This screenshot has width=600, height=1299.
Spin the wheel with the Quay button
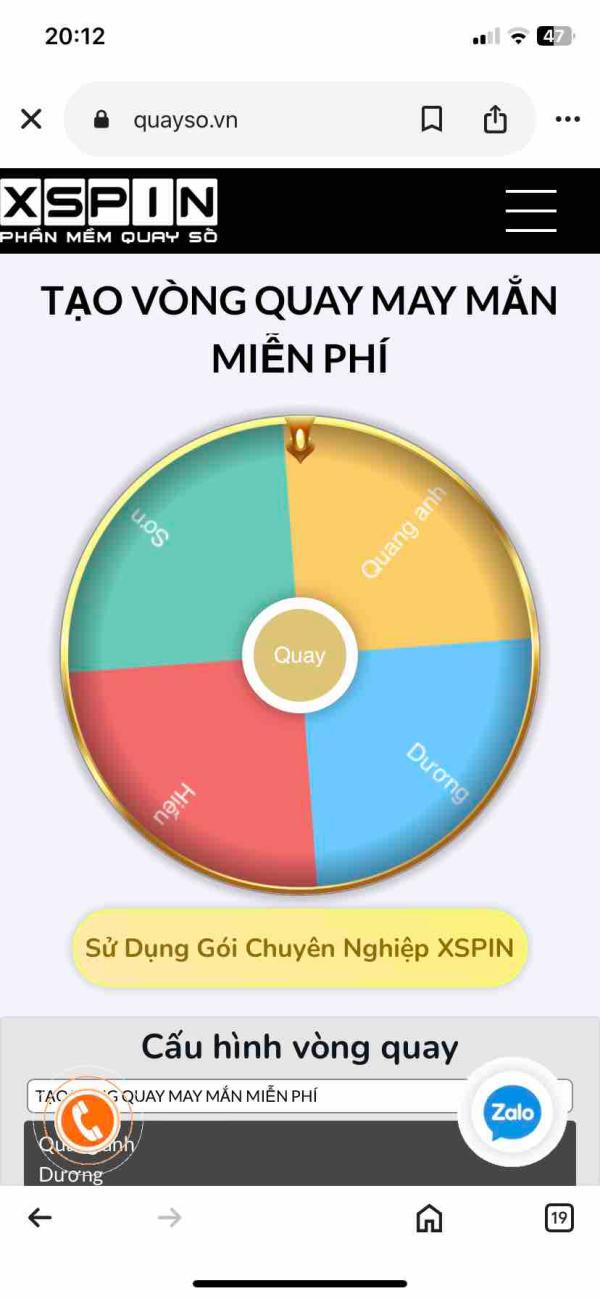point(300,655)
